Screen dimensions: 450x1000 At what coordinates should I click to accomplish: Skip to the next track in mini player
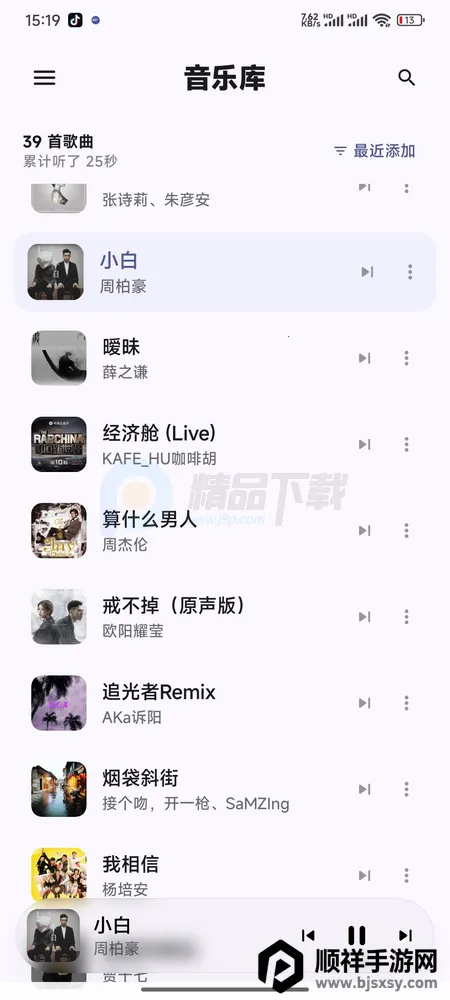(405, 935)
